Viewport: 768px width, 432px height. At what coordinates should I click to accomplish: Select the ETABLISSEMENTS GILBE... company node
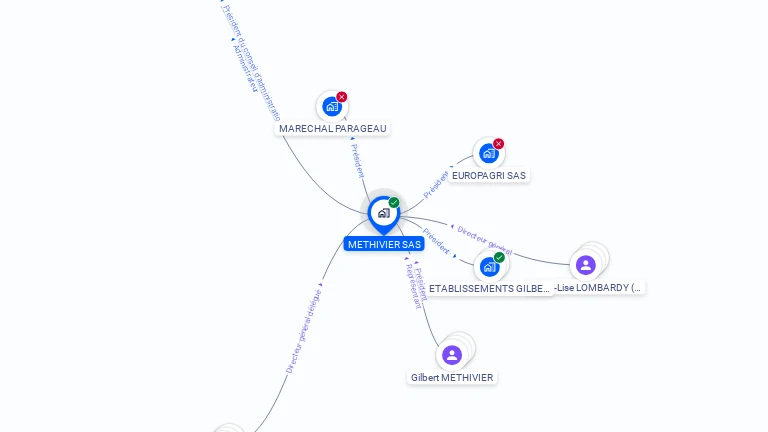pos(489,266)
